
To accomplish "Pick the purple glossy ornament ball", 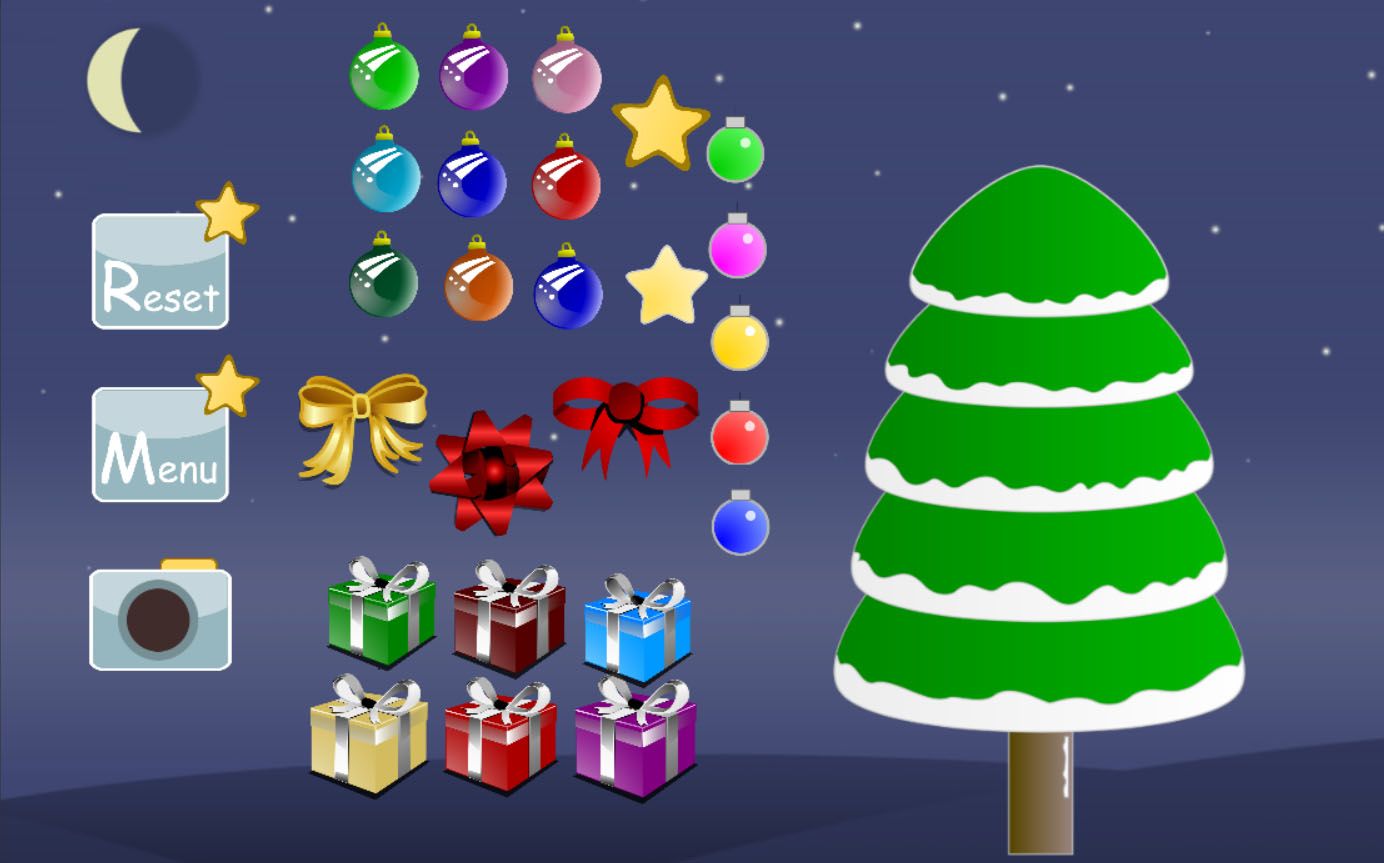I will pyautogui.click(x=473, y=75).
